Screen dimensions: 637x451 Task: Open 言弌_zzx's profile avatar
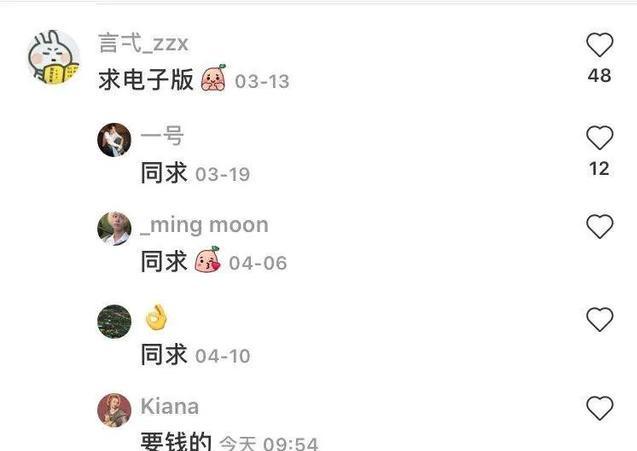coord(54,58)
